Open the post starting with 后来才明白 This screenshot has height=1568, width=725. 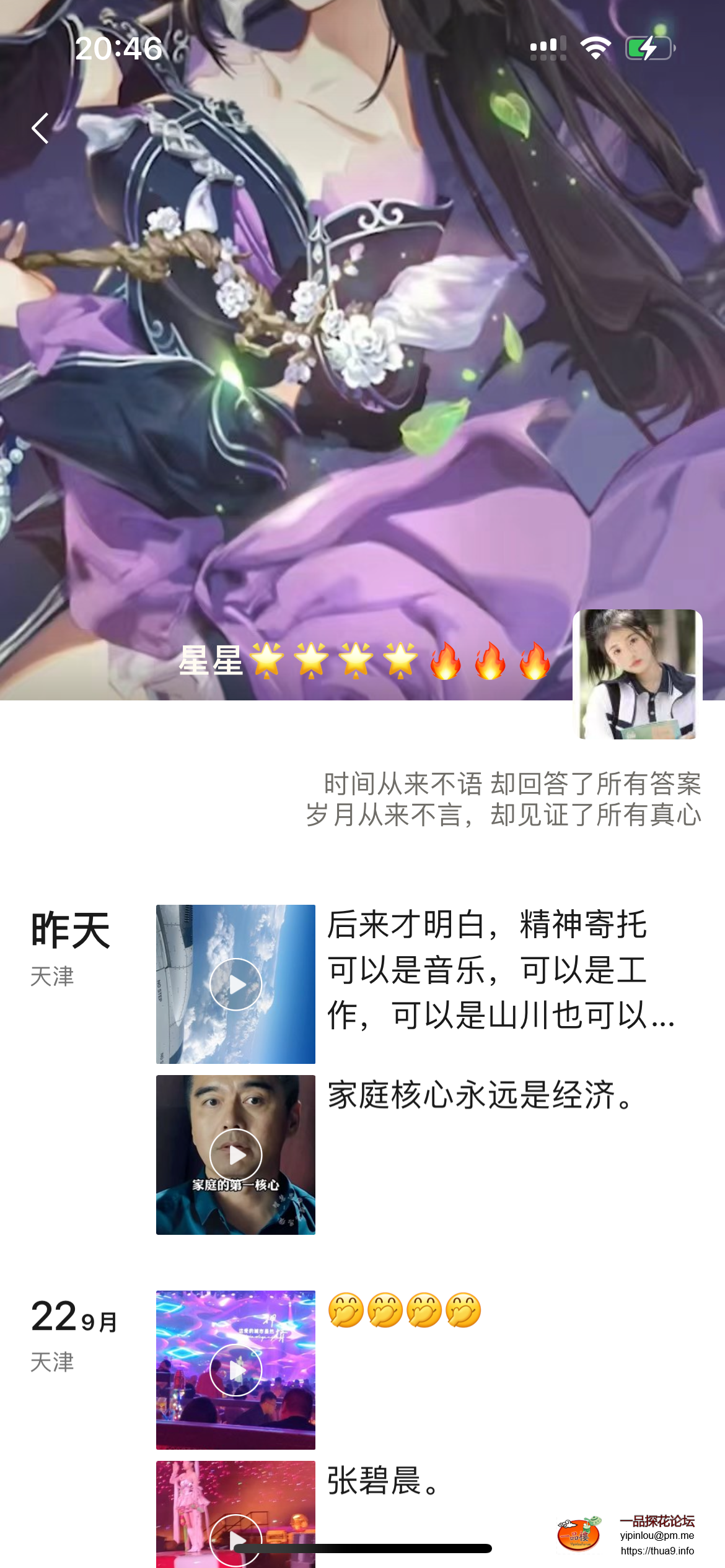pos(501,970)
